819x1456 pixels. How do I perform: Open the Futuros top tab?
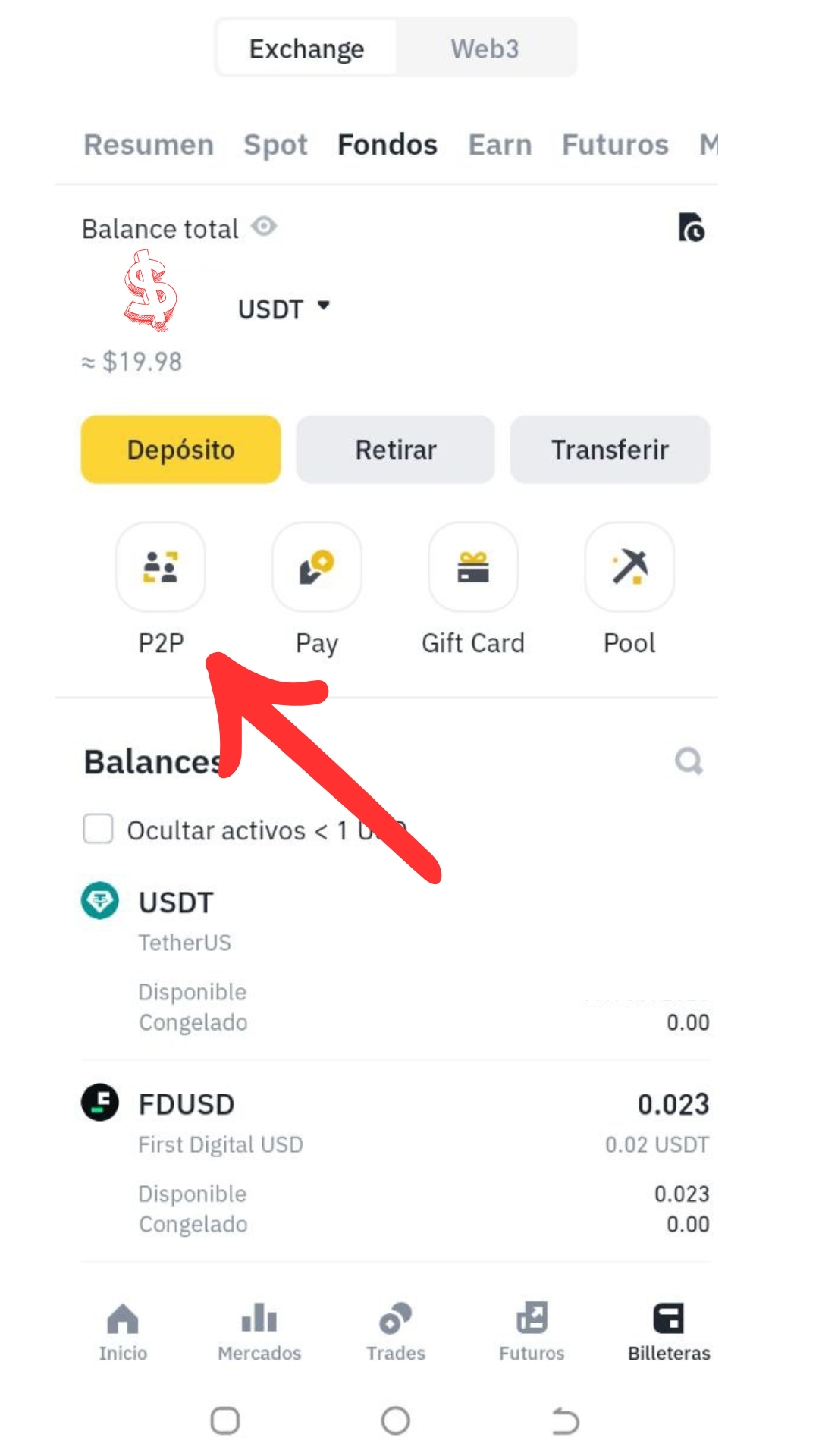point(615,145)
